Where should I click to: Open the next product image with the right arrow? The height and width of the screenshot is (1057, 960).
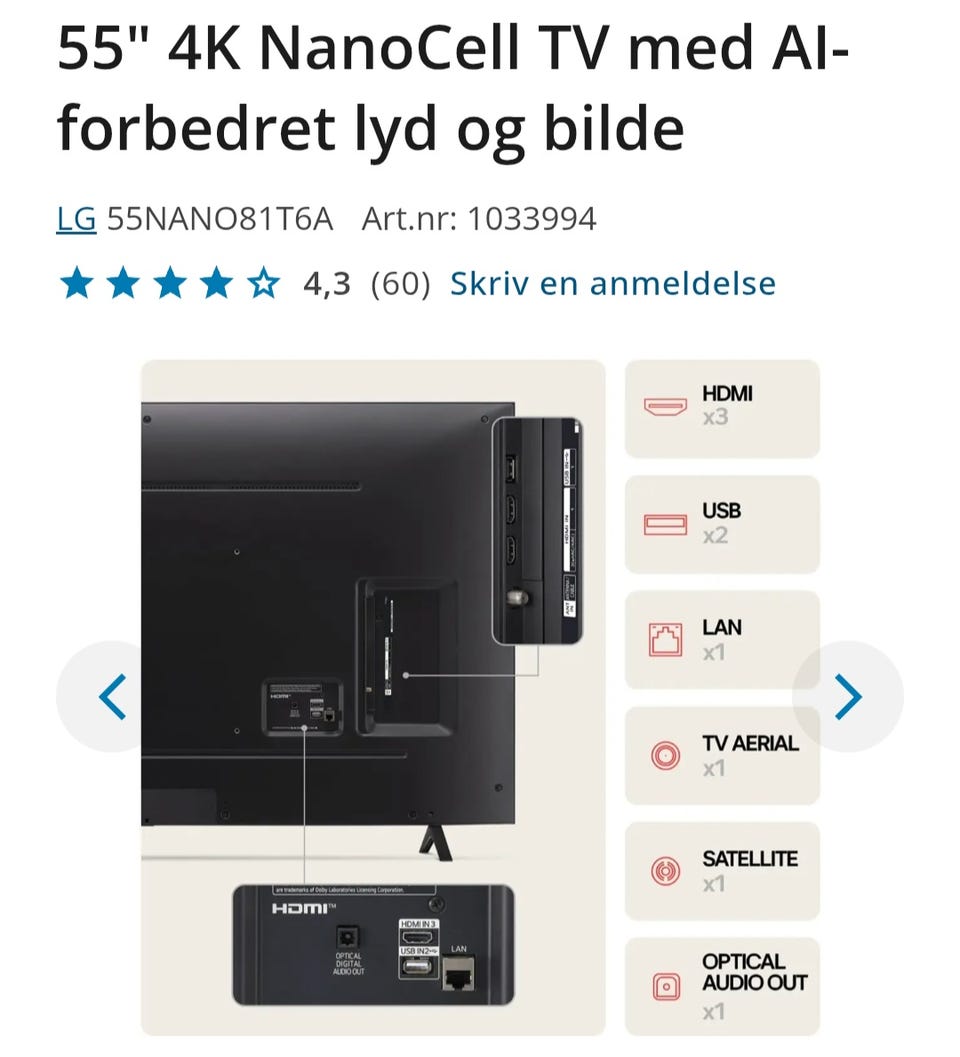click(x=849, y=695)
